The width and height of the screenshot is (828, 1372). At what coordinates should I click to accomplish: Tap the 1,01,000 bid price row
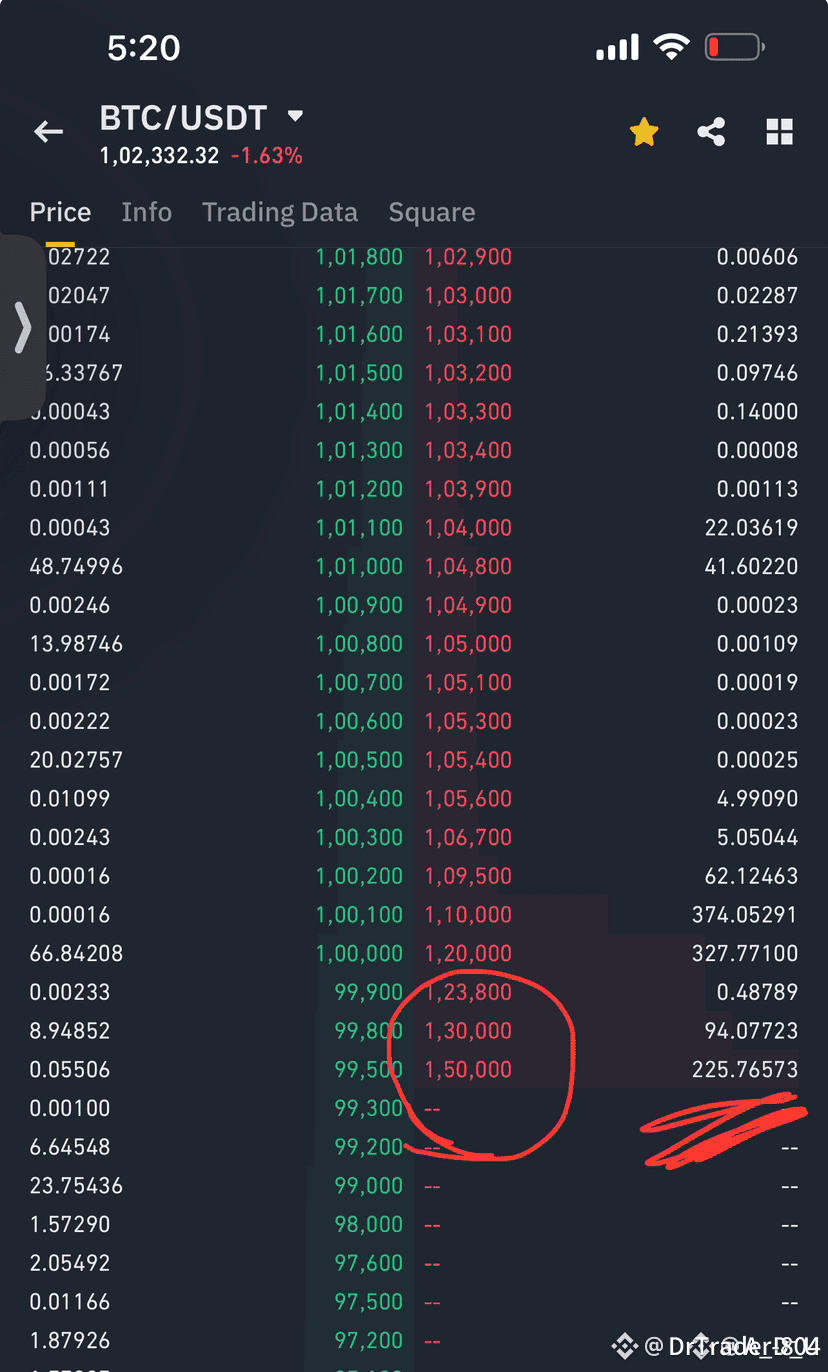[359, 566]
